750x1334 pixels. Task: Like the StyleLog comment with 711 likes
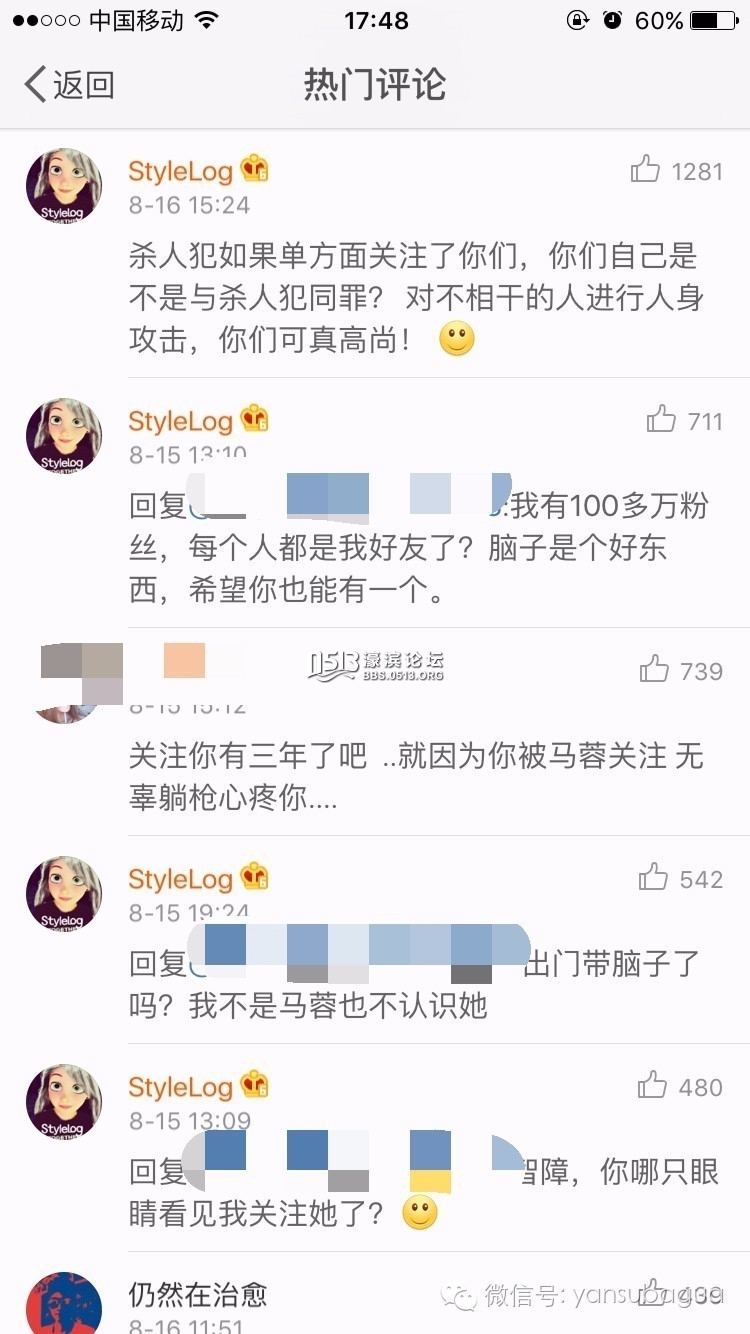click(661, 420)
